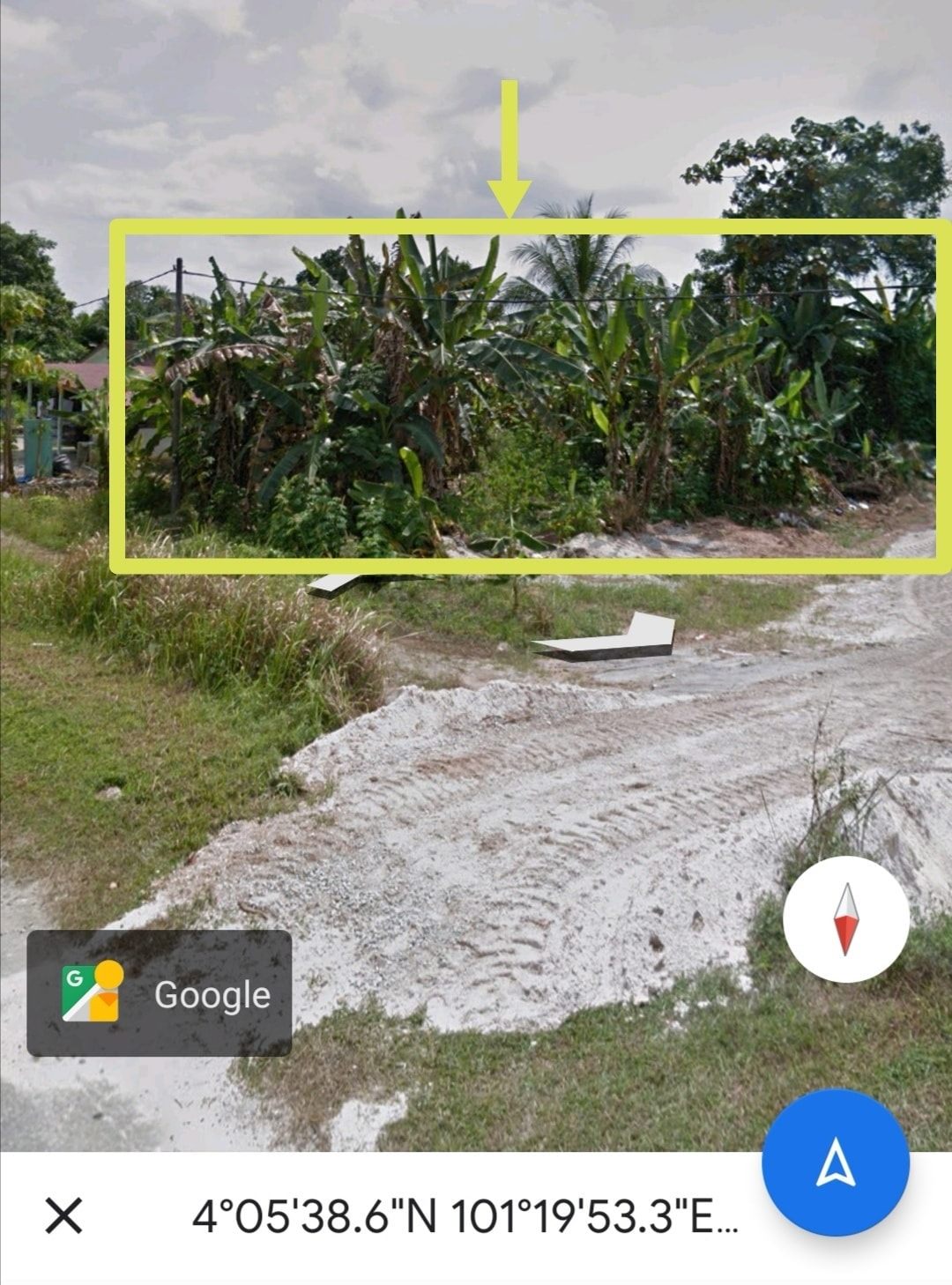Start navigation with the blue arrow button
The image size is (952, 1285).
coord(835,1163)
